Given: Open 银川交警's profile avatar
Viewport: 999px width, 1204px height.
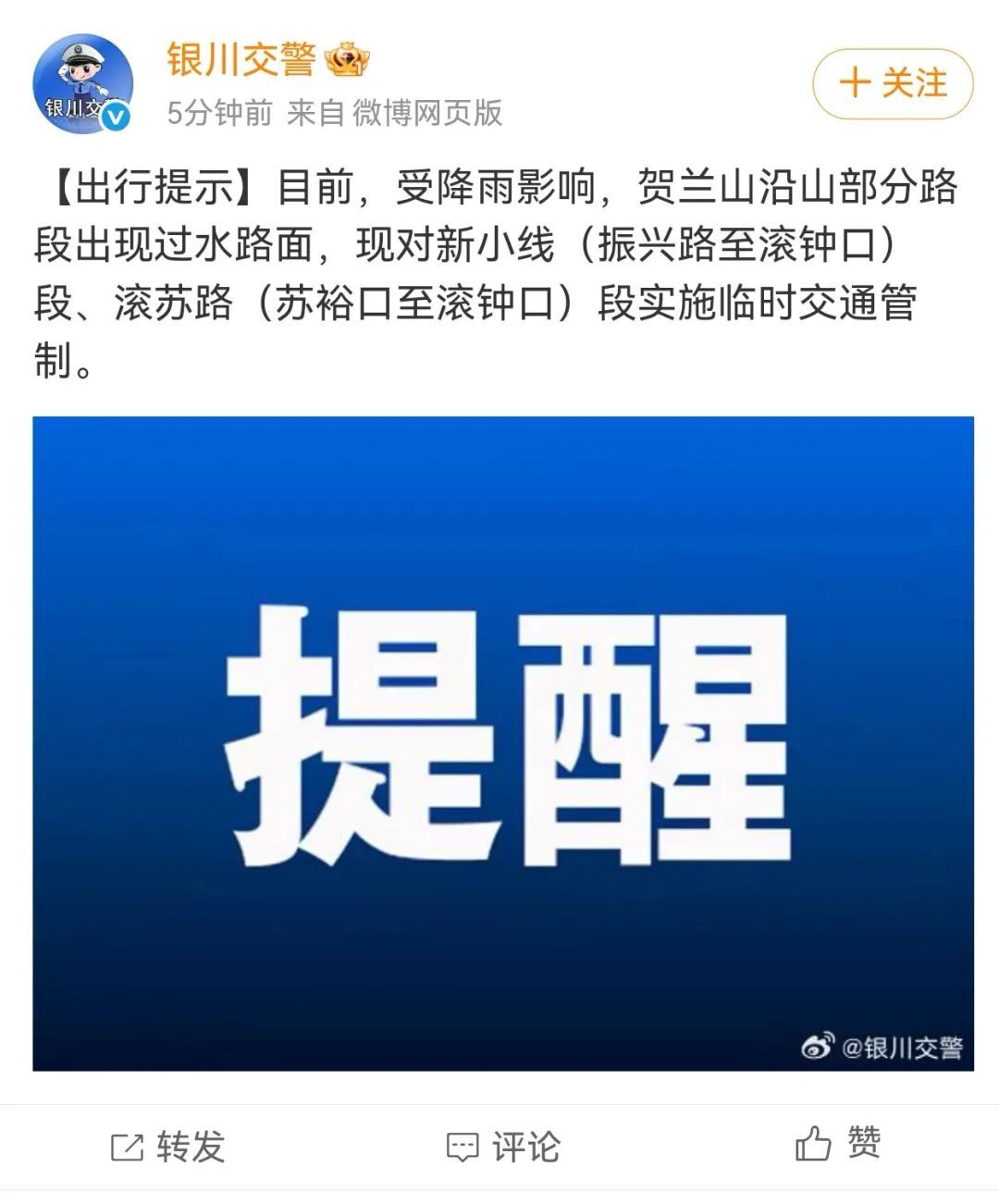Looking at the screenshot, I should pos(82,83).
